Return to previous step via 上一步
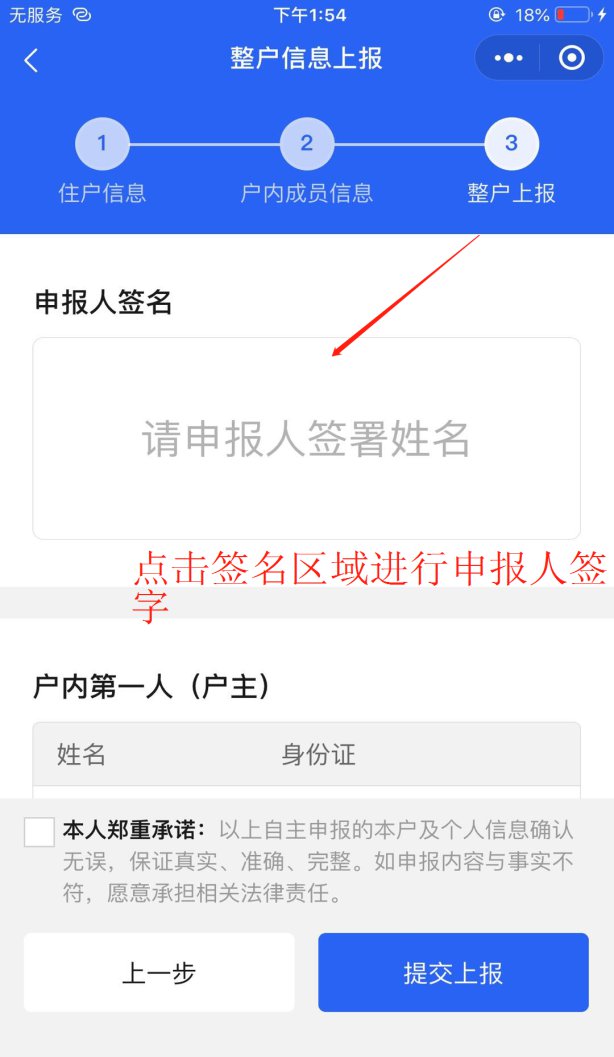The image size is (614, 1057). click(159, 972)
